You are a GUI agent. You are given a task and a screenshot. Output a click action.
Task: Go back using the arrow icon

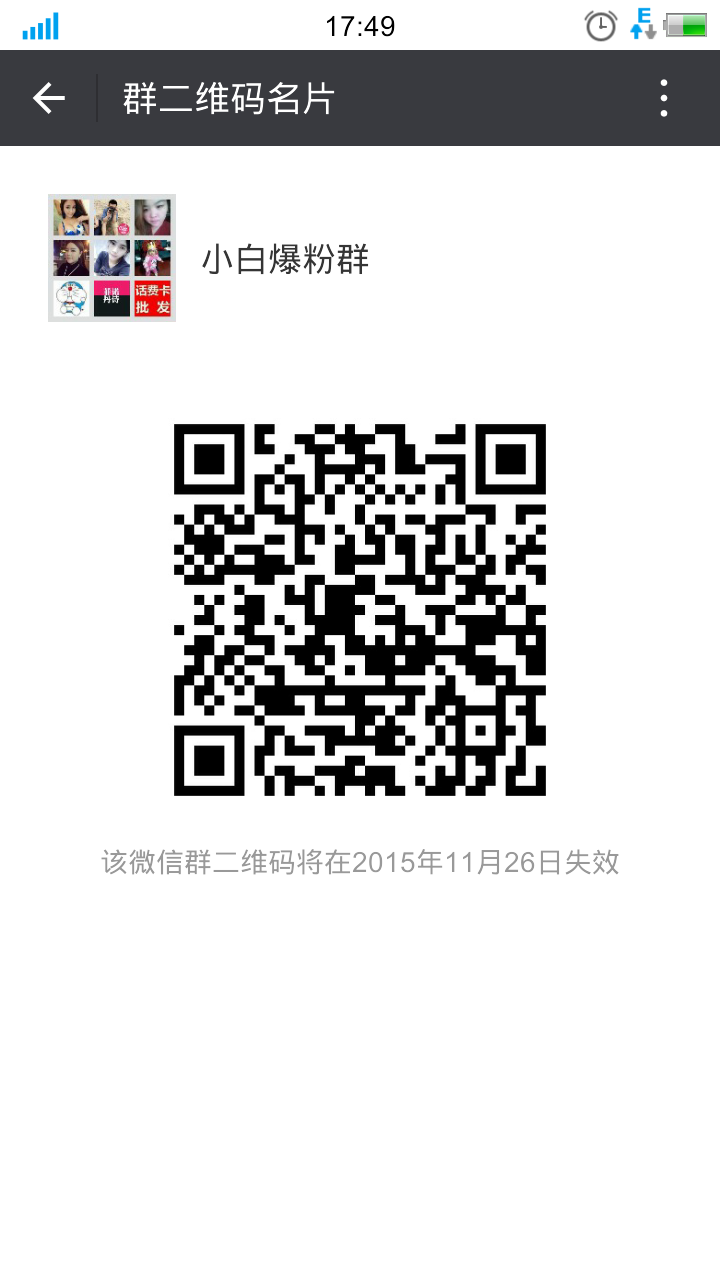point(48,98)
